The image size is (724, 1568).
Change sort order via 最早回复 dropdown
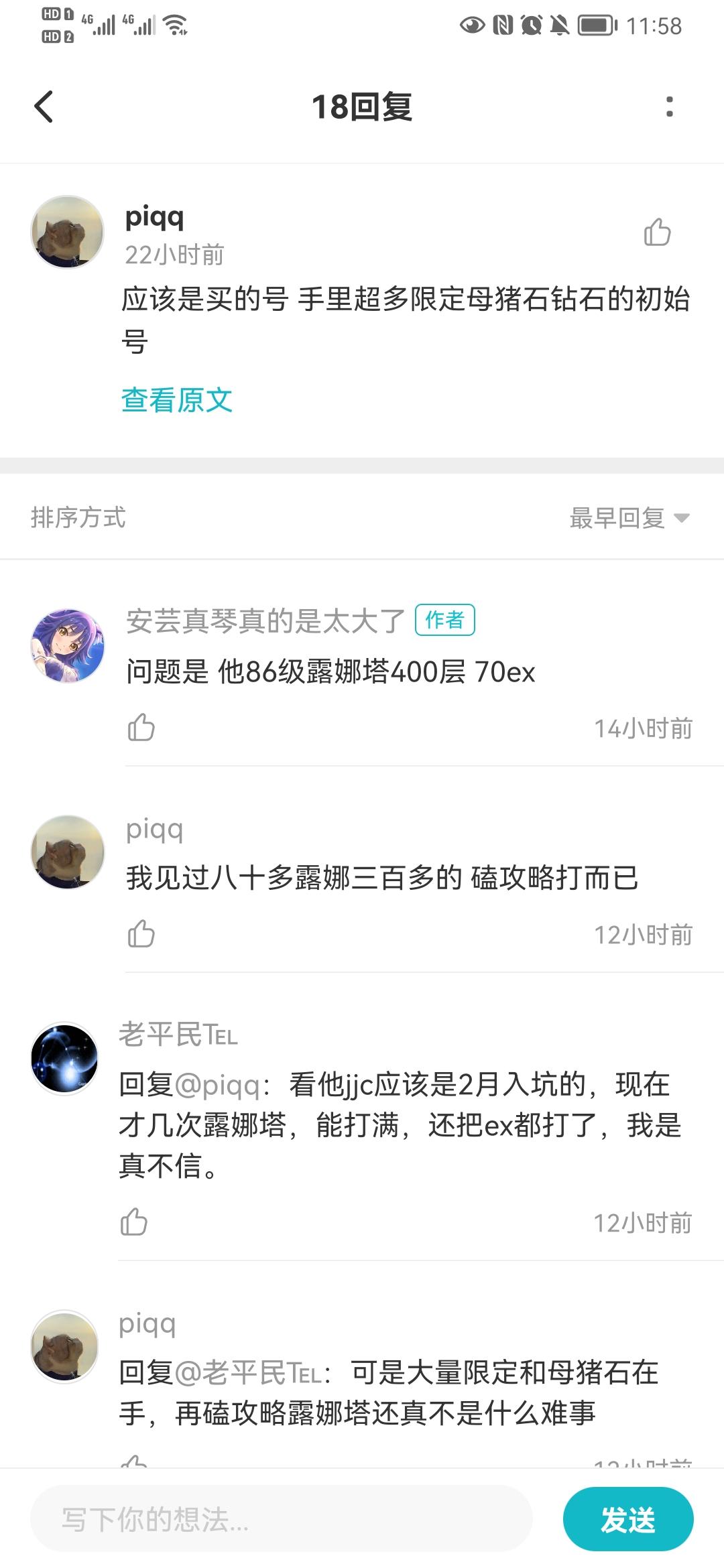629,518
